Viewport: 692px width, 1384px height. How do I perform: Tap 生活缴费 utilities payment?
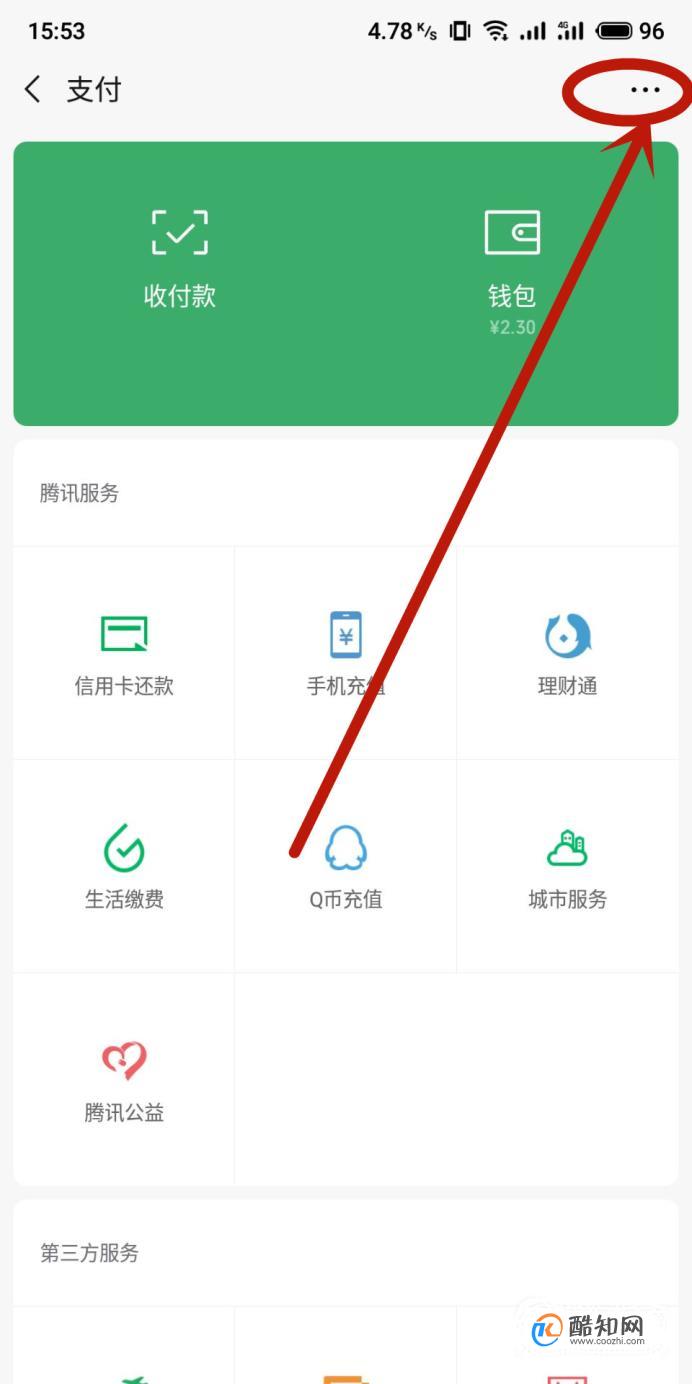coord(124,867)
